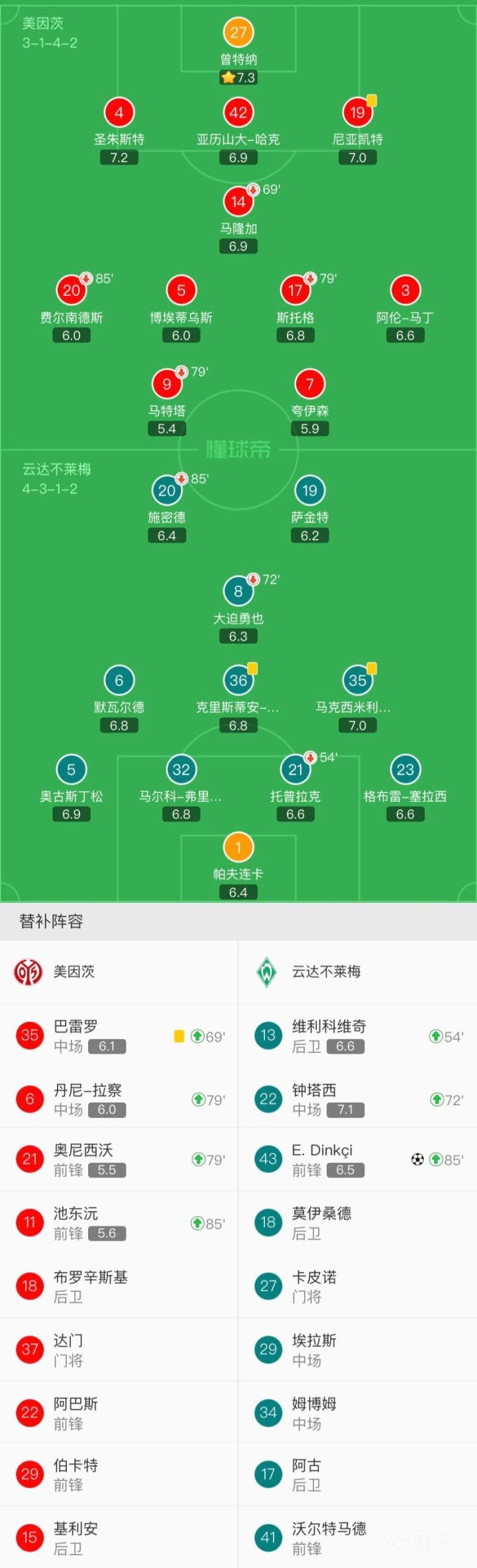Tap 博埃蒂乌斯 number 5
The width and height of the screenshot is (477, 1568).
181,291
